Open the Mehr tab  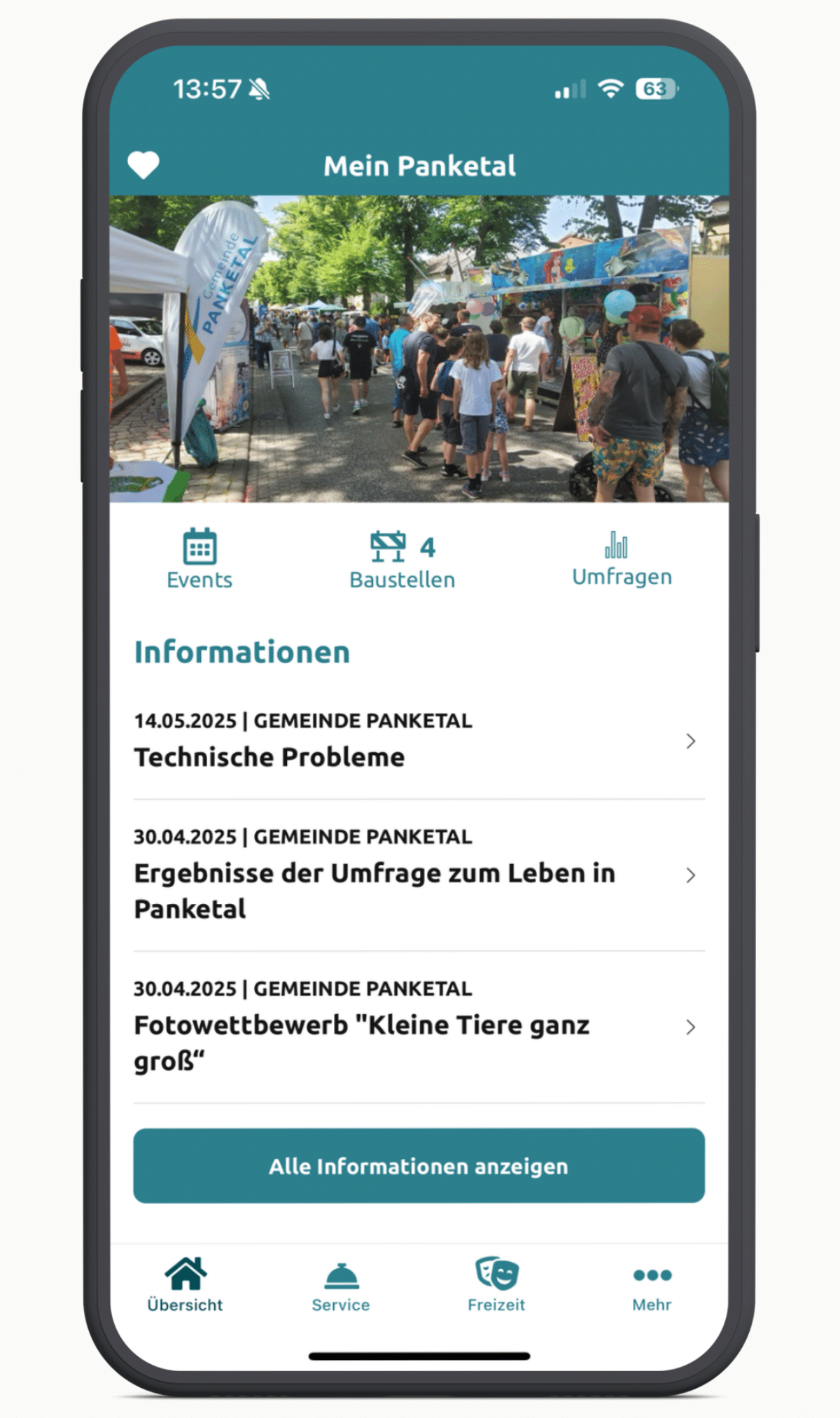click(652, 1287)
